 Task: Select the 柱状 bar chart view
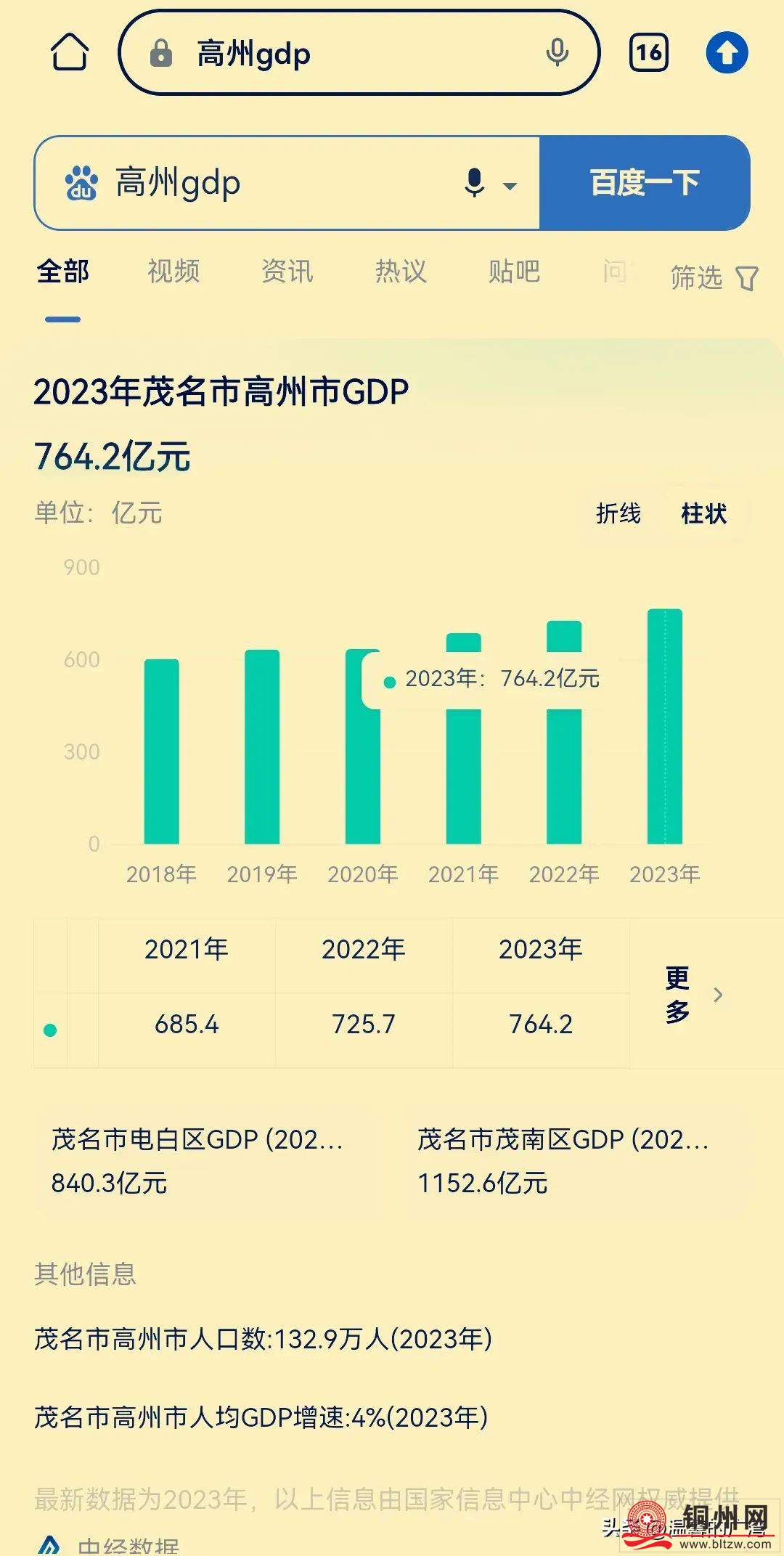pos(703,514)
